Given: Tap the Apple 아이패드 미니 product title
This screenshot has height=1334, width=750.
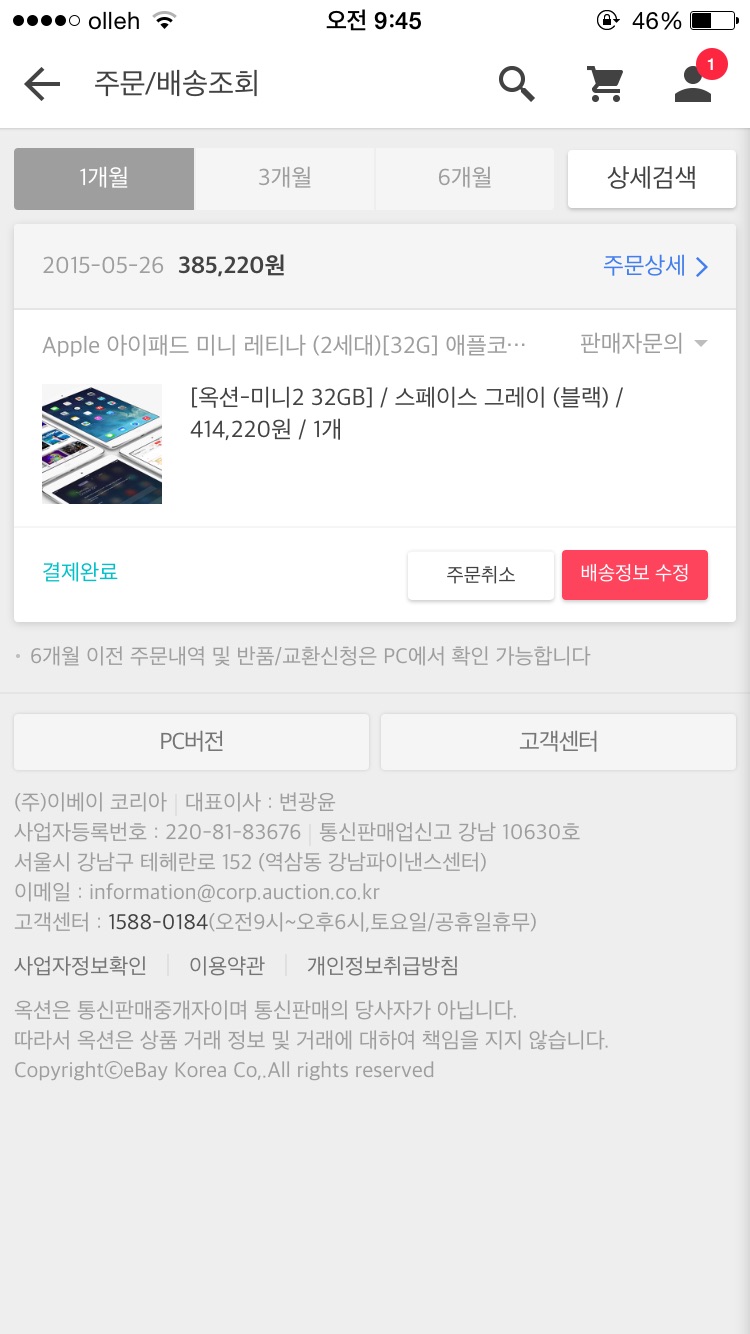Looking at the screenshot, I should [284, 345].
